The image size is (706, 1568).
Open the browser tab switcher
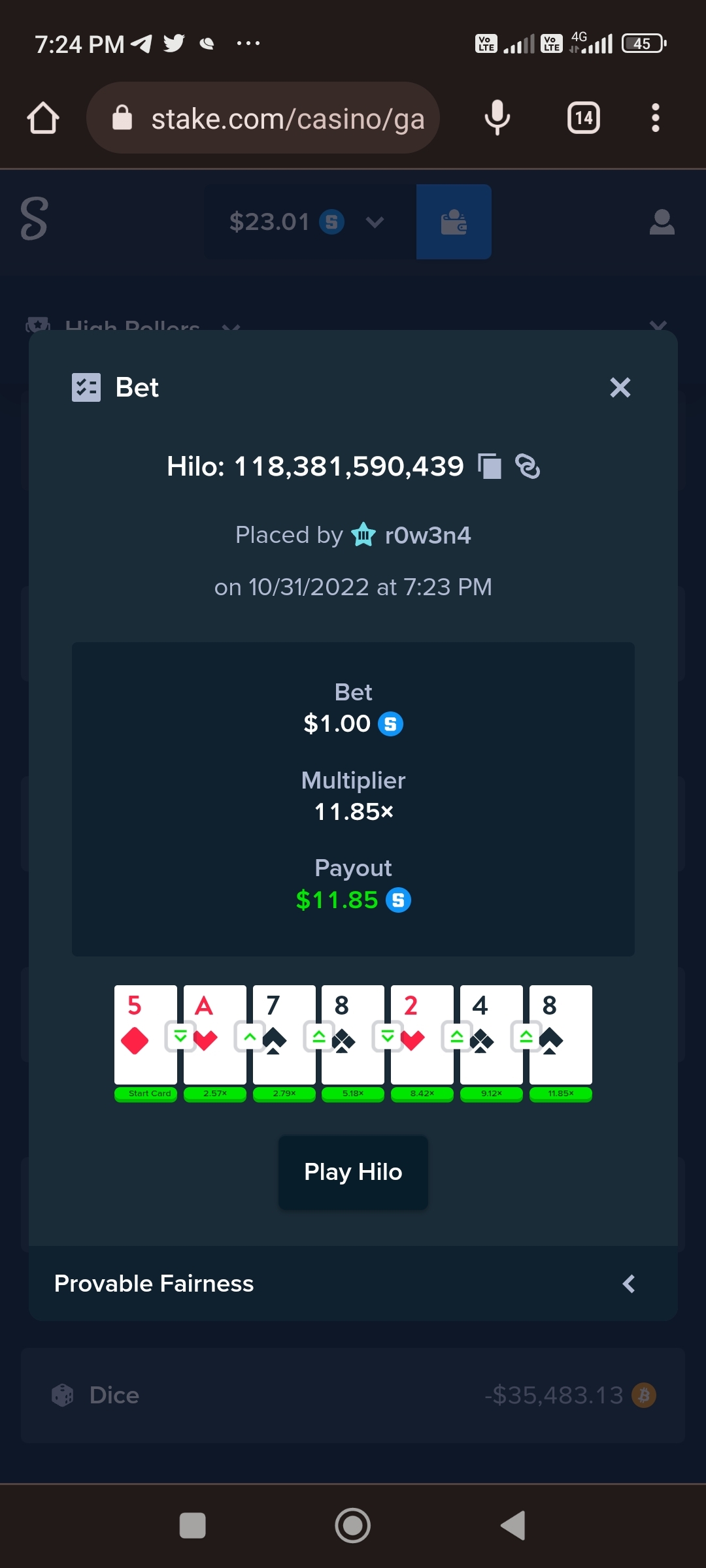pyautogui.click(x=584, y=118)
